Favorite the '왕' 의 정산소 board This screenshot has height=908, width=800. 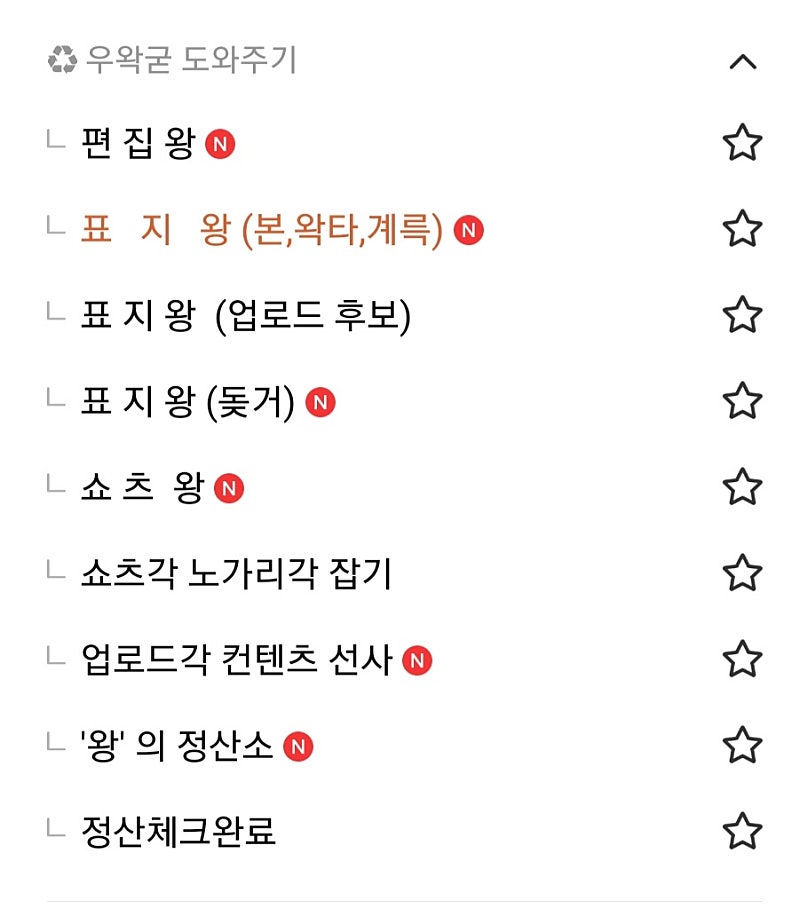(742, 745)
